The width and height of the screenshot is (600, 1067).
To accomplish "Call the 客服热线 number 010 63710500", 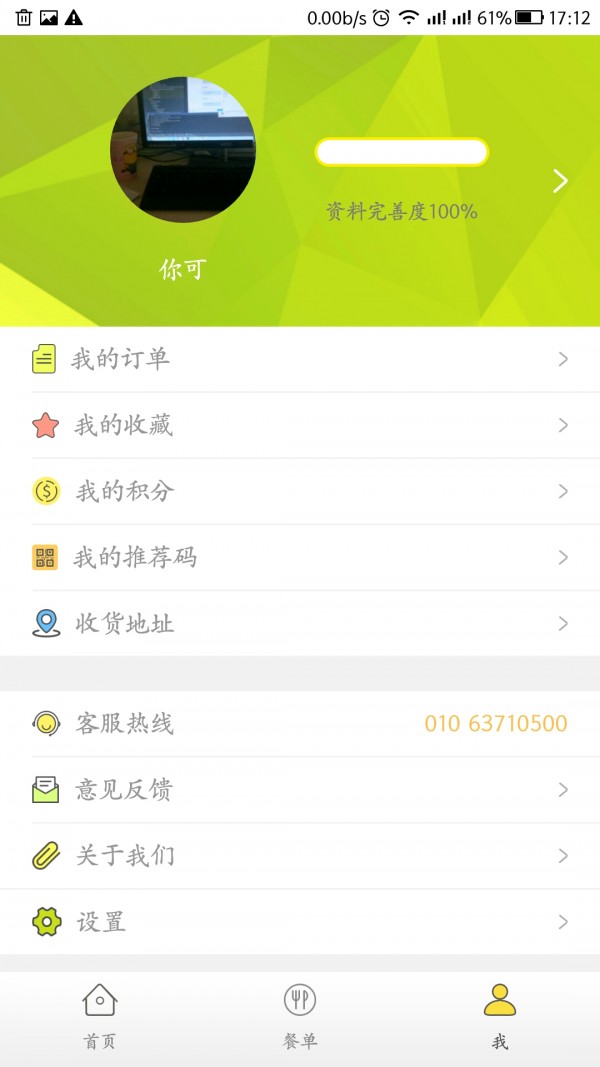I will pyautogui.click(x=496, y=723).
